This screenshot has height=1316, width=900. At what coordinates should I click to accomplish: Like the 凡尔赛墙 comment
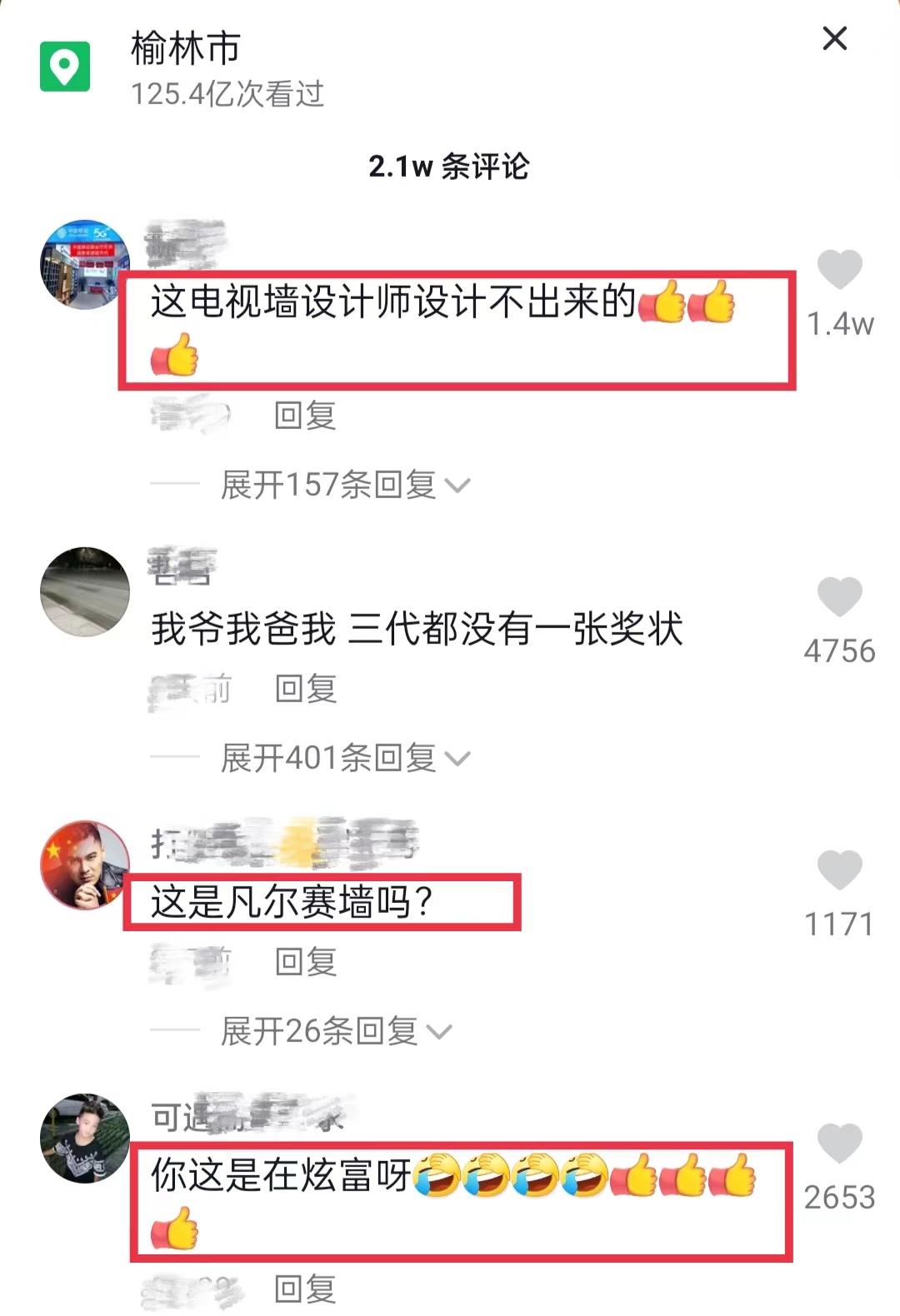[839, 870]
